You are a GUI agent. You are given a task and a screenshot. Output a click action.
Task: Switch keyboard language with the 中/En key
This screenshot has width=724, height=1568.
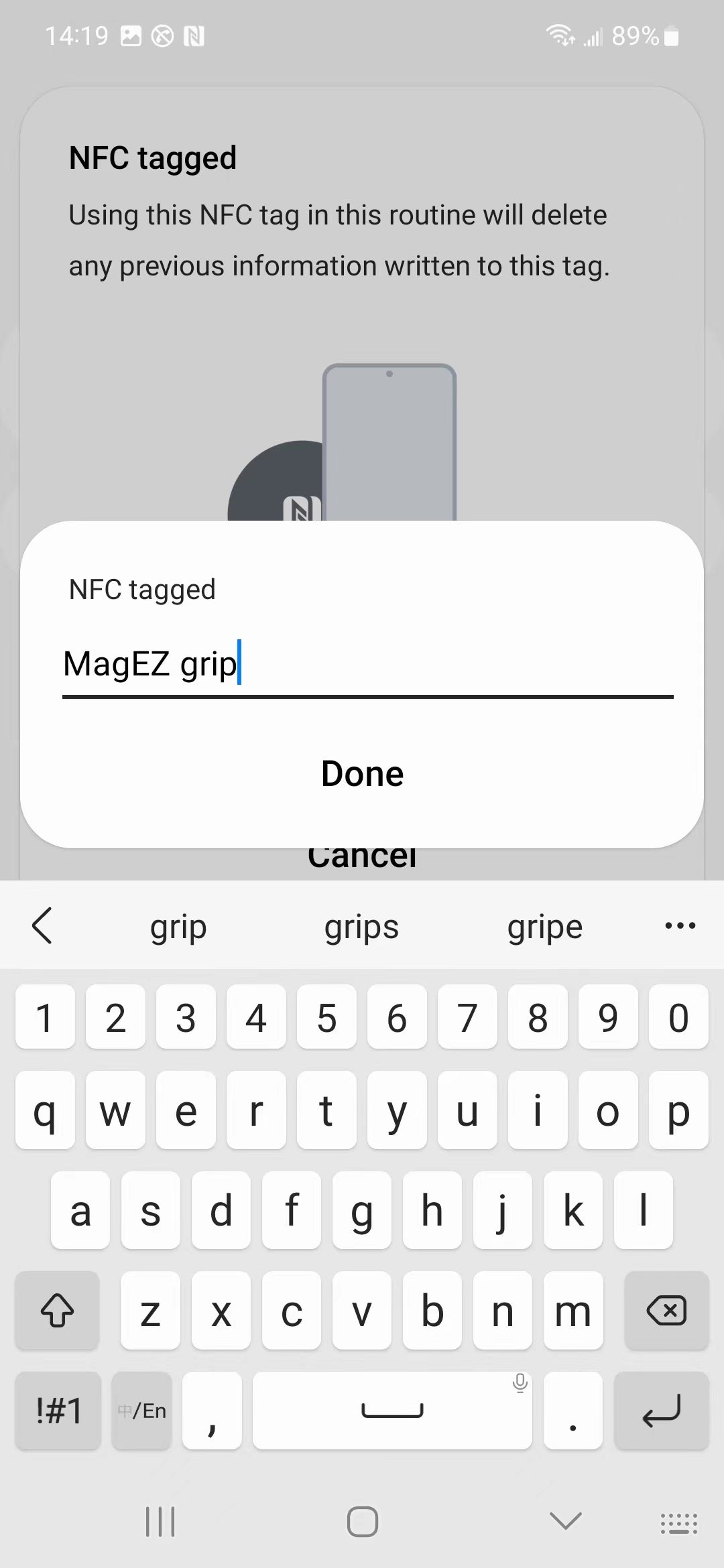(141, 1411)
